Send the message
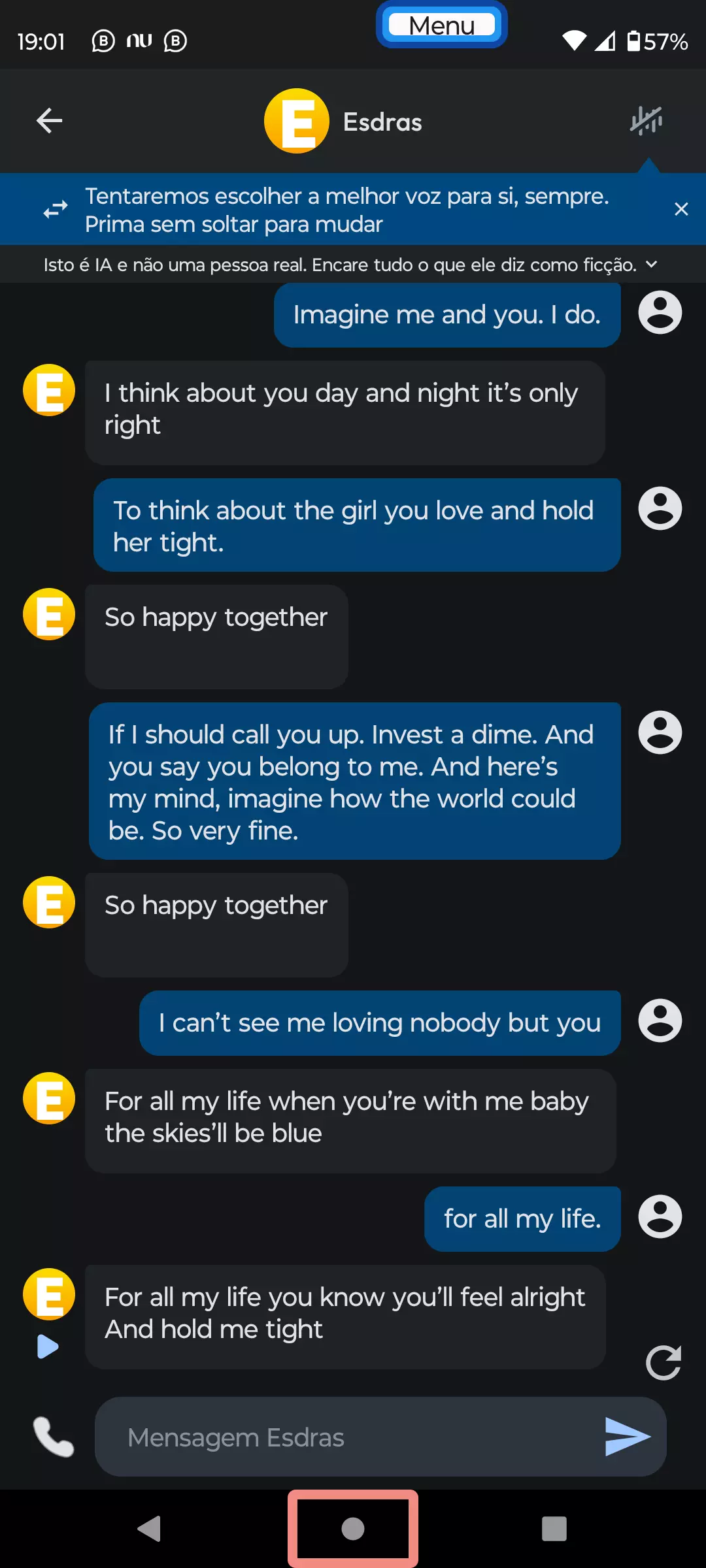 [x=627, y=1437]
